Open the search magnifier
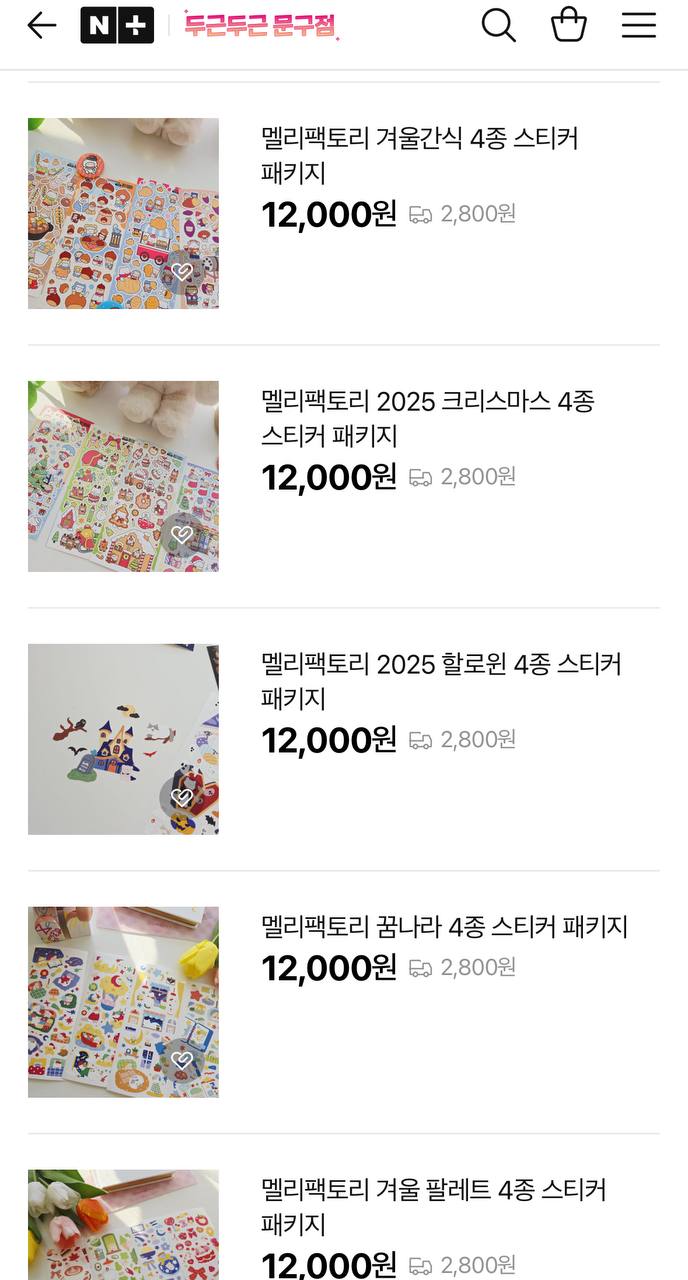This screenshot has width=688, height=1280. 498,26
